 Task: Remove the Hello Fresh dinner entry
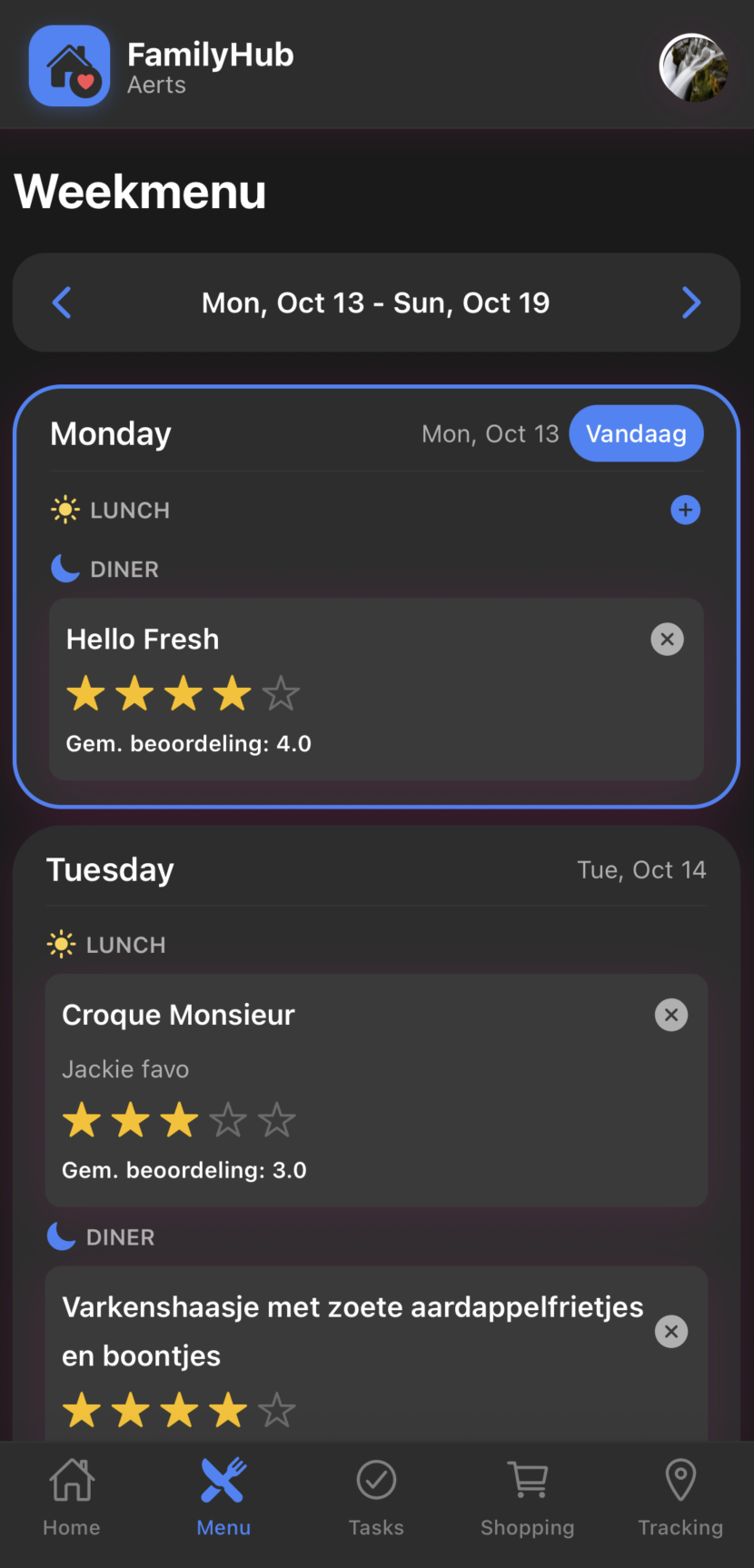point(667,639)
